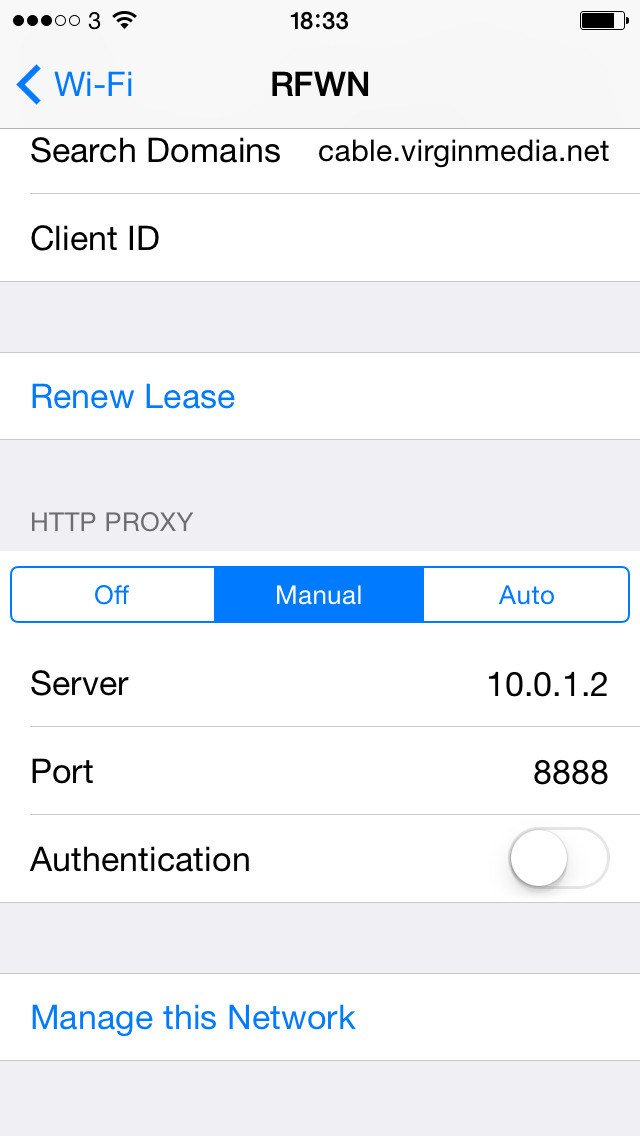
Task: Enable proxy Authentication switch
Action: point(559,859)
